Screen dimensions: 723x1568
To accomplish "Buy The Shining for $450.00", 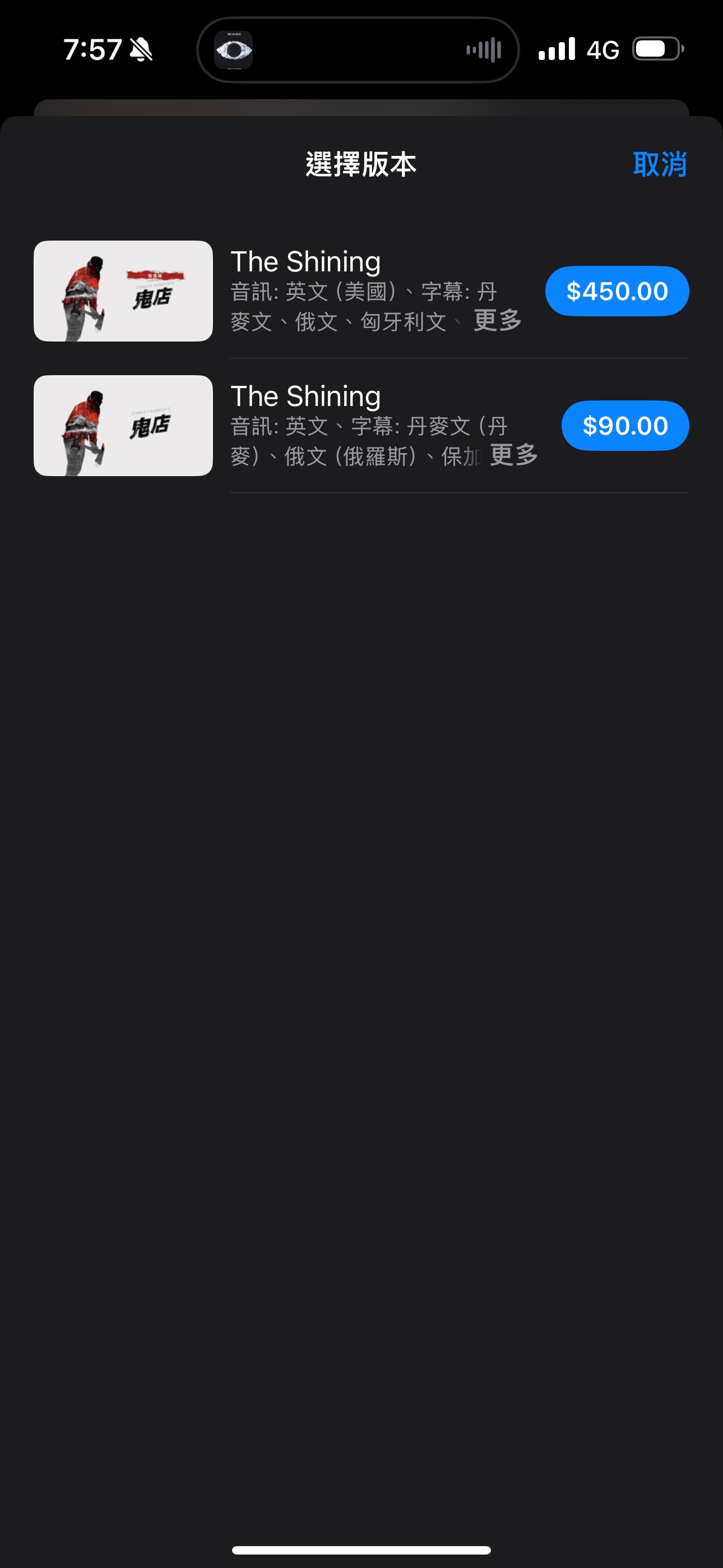I will (x=617, y=291).
